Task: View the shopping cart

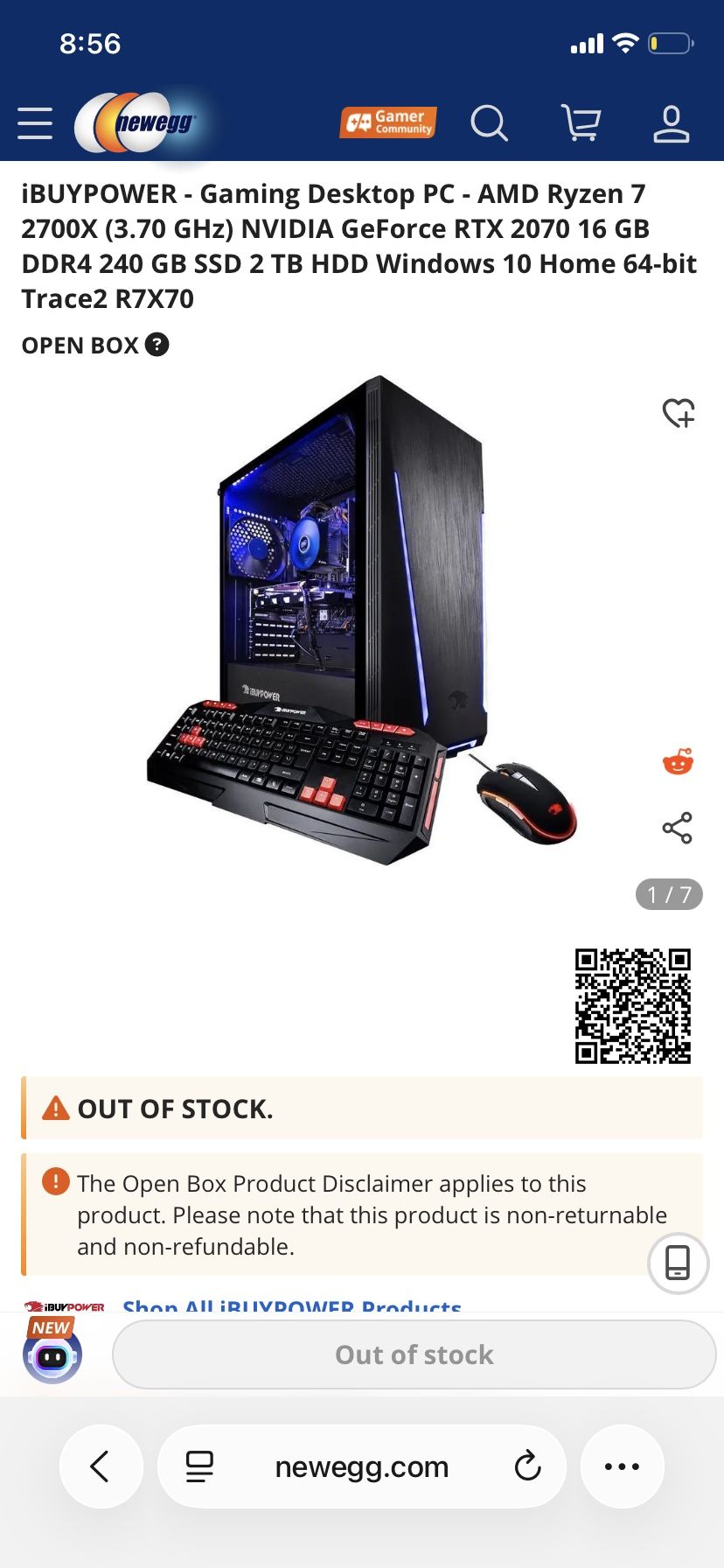Action: [581, 123]
